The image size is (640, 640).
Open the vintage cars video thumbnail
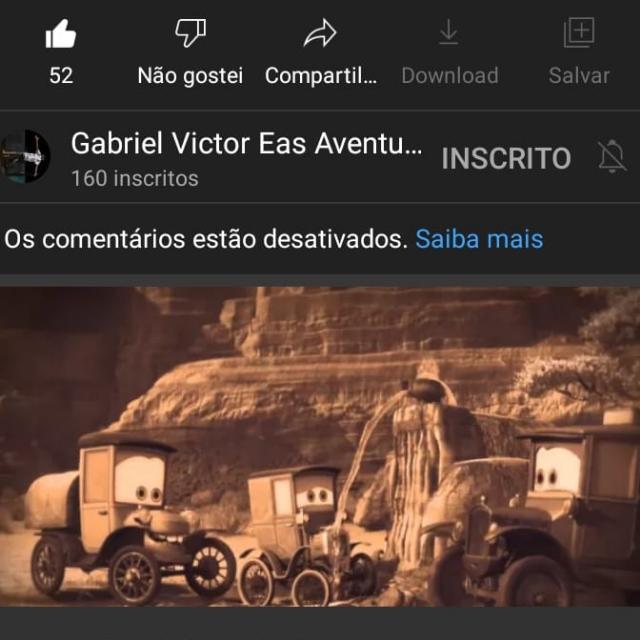pyautogui.click(x=320, y=445)
